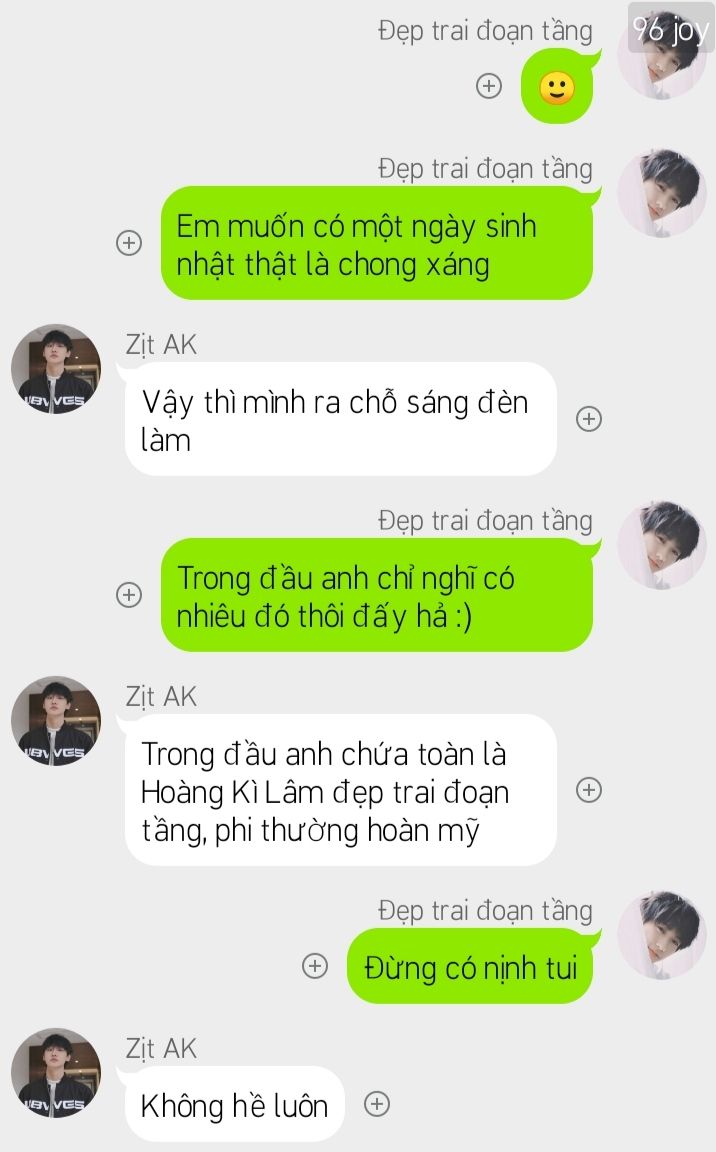
Task: Tap plus icon beside 'Trong đầu anh chứa toàn là' message
Action: point(589,790)
